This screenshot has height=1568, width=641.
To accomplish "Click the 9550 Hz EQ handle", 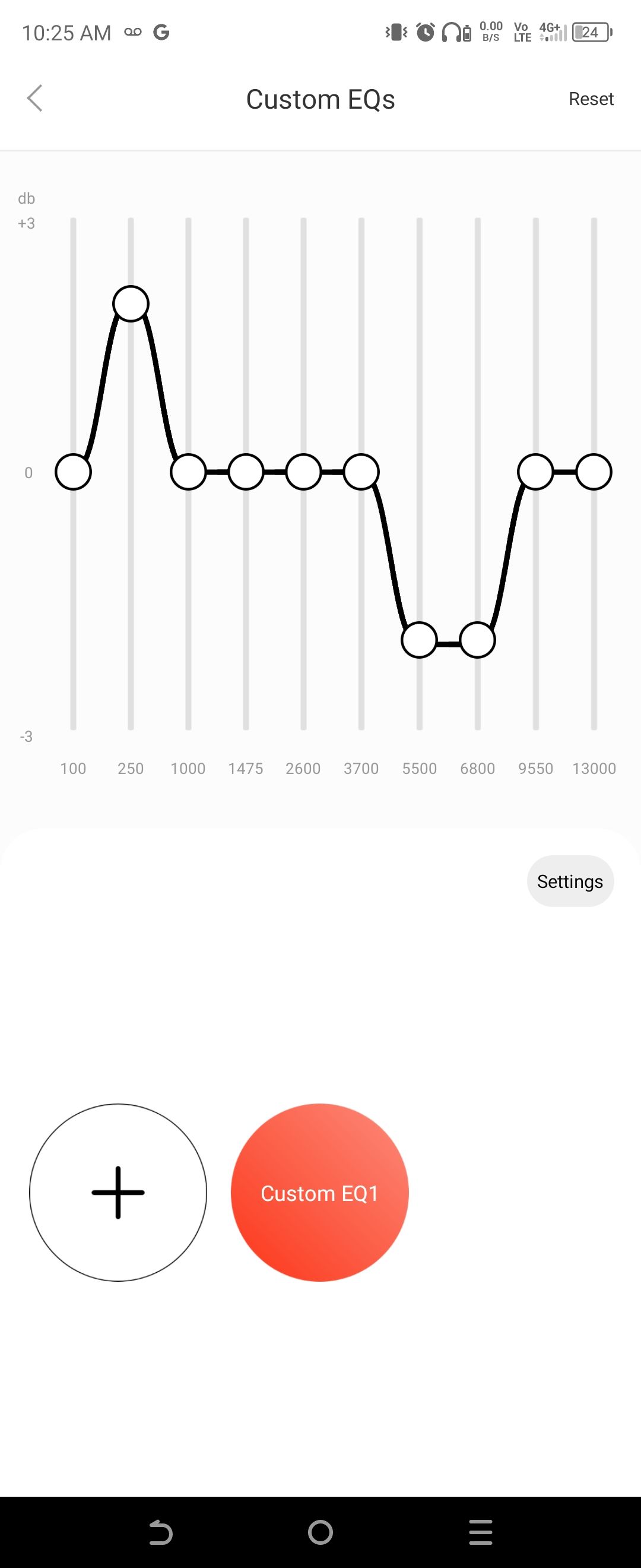I will pos(536,472).
